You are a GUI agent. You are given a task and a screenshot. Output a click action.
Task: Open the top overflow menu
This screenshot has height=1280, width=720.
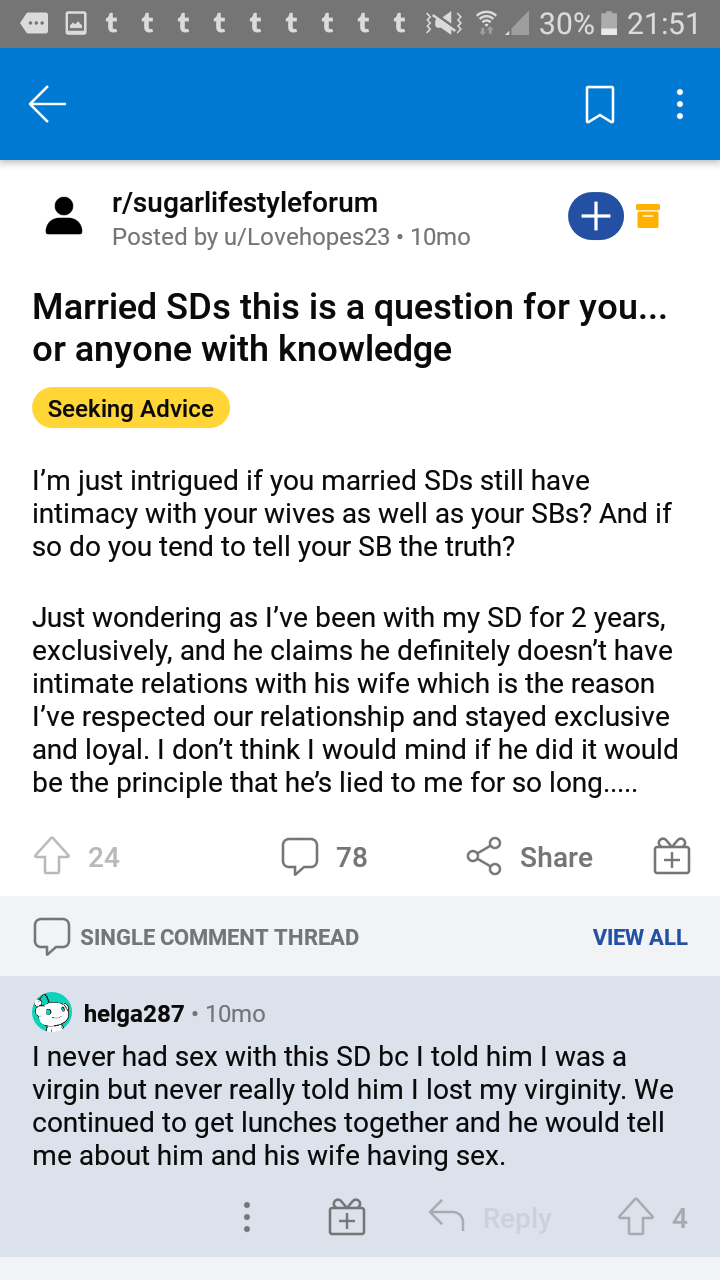[x=679, y=104]
